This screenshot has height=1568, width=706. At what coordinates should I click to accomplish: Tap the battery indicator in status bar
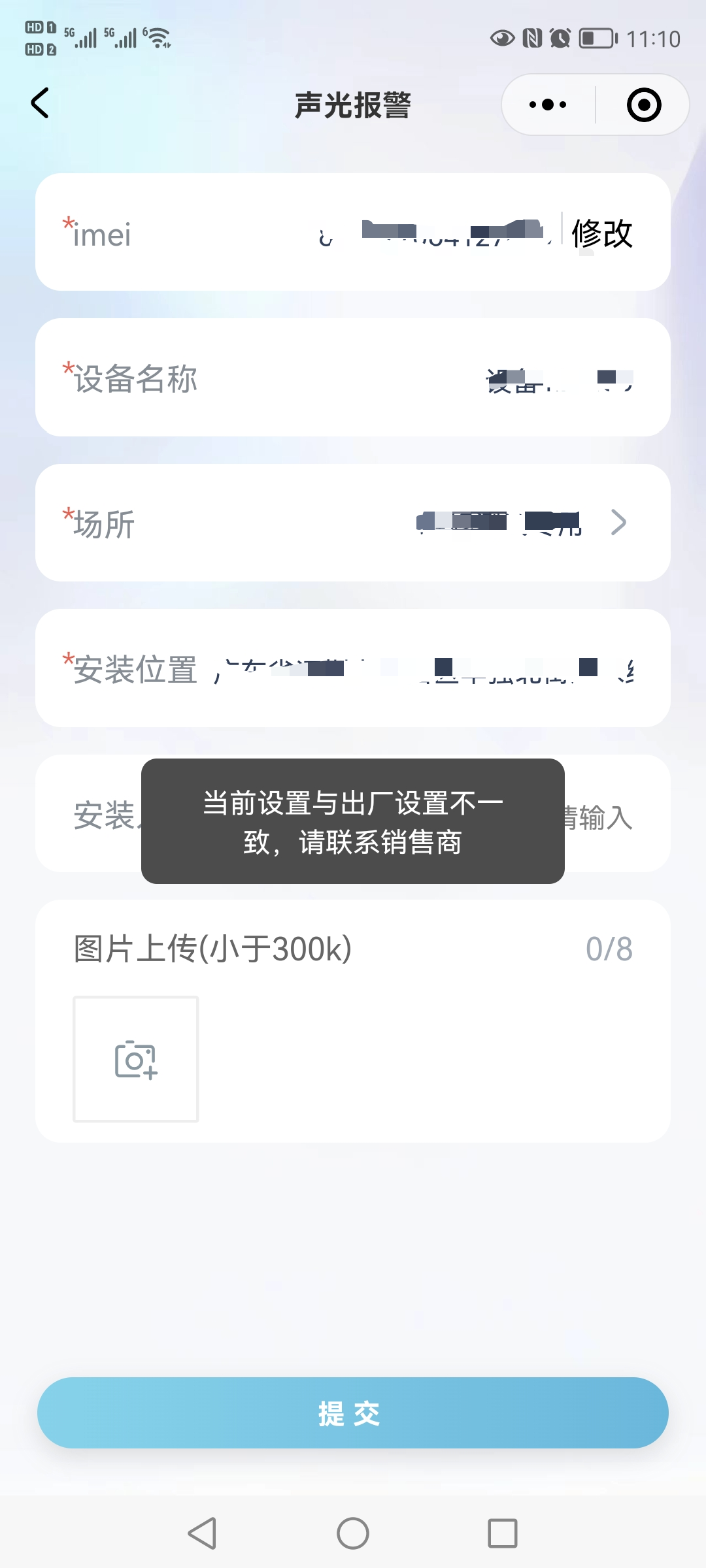click(x=597, y=39)
